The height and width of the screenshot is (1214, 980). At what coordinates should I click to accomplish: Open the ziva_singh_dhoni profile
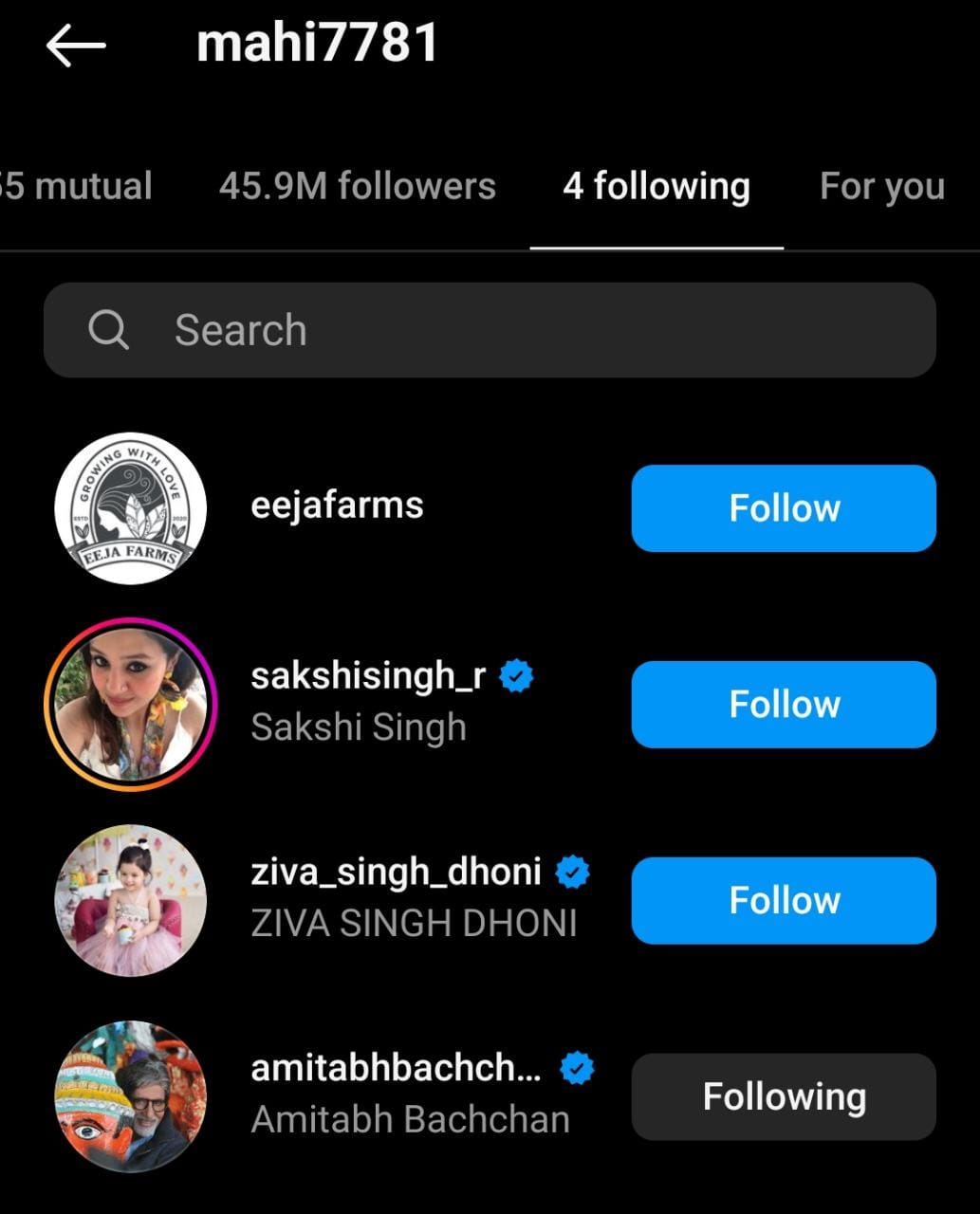pos(397,873)
